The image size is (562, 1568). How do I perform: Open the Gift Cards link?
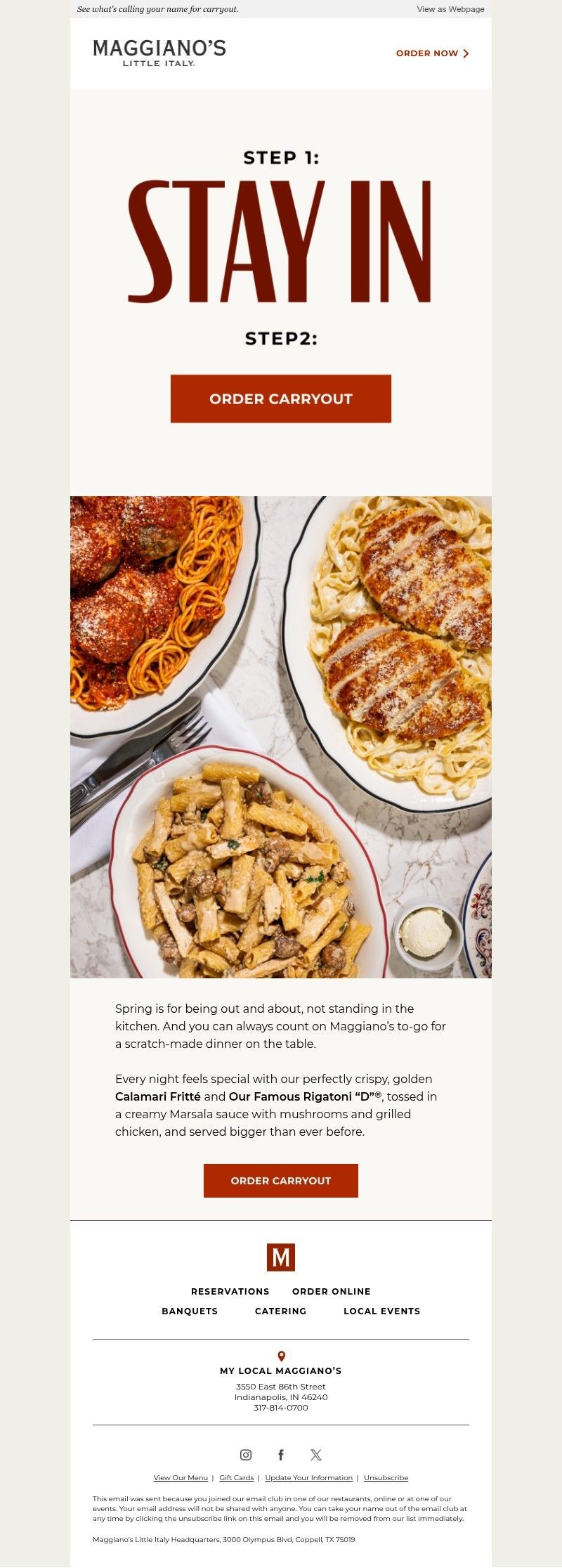(237, 1478)
